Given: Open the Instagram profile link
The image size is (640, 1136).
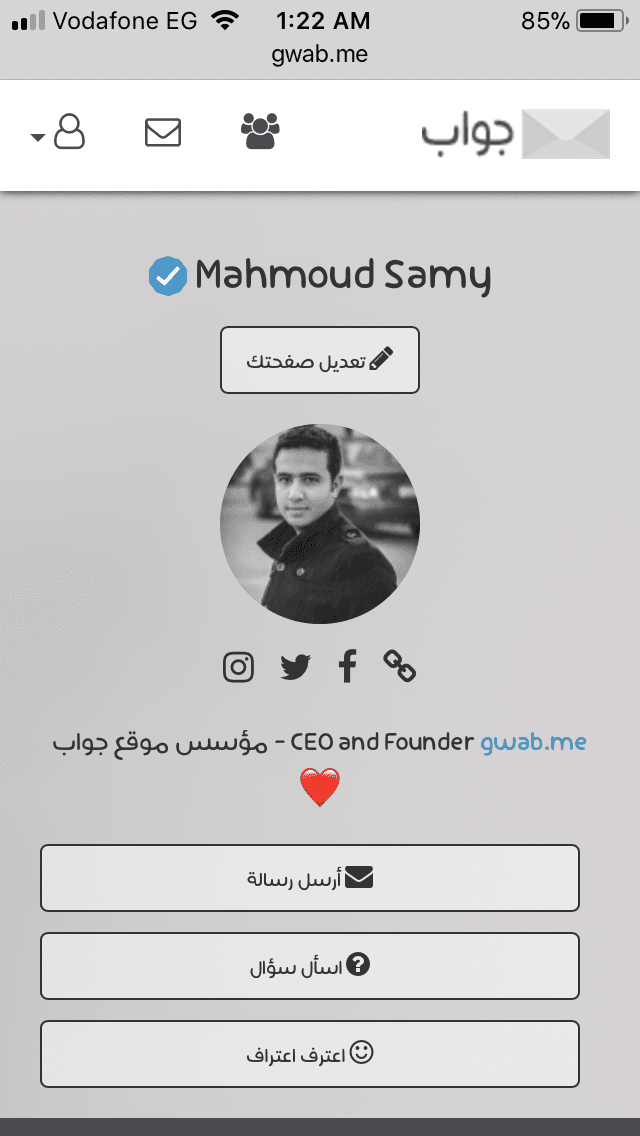Looking at the screenshot, I should 238,667.
